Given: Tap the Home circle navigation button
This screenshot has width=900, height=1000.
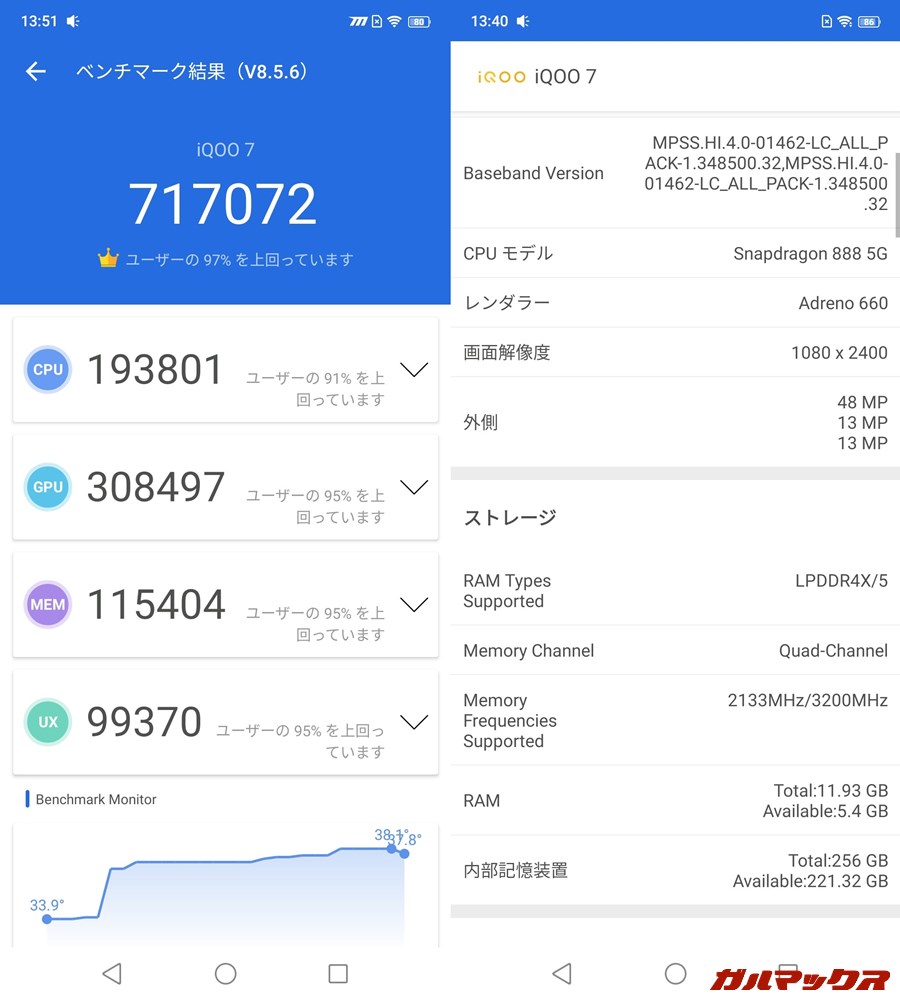Looking at the screenshot, I should [x=225, y=973].
